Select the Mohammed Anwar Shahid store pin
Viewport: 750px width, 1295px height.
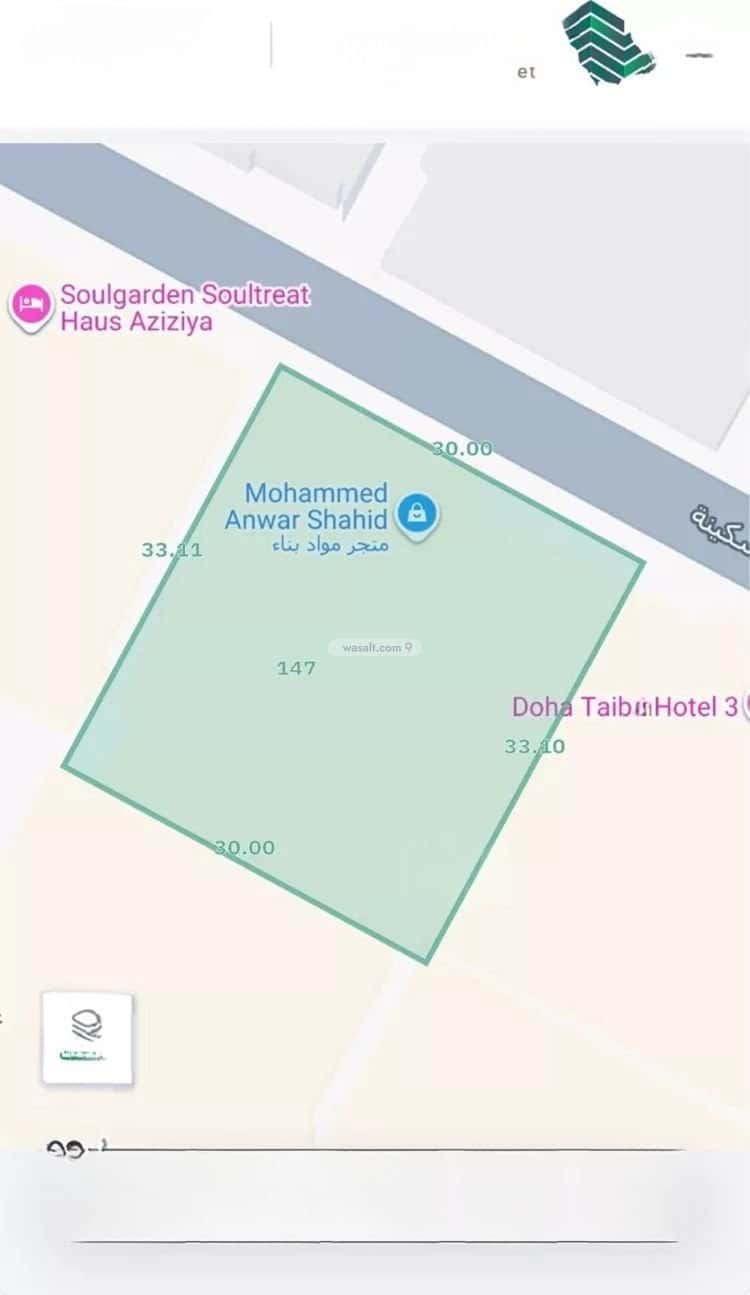click(417, 515)
